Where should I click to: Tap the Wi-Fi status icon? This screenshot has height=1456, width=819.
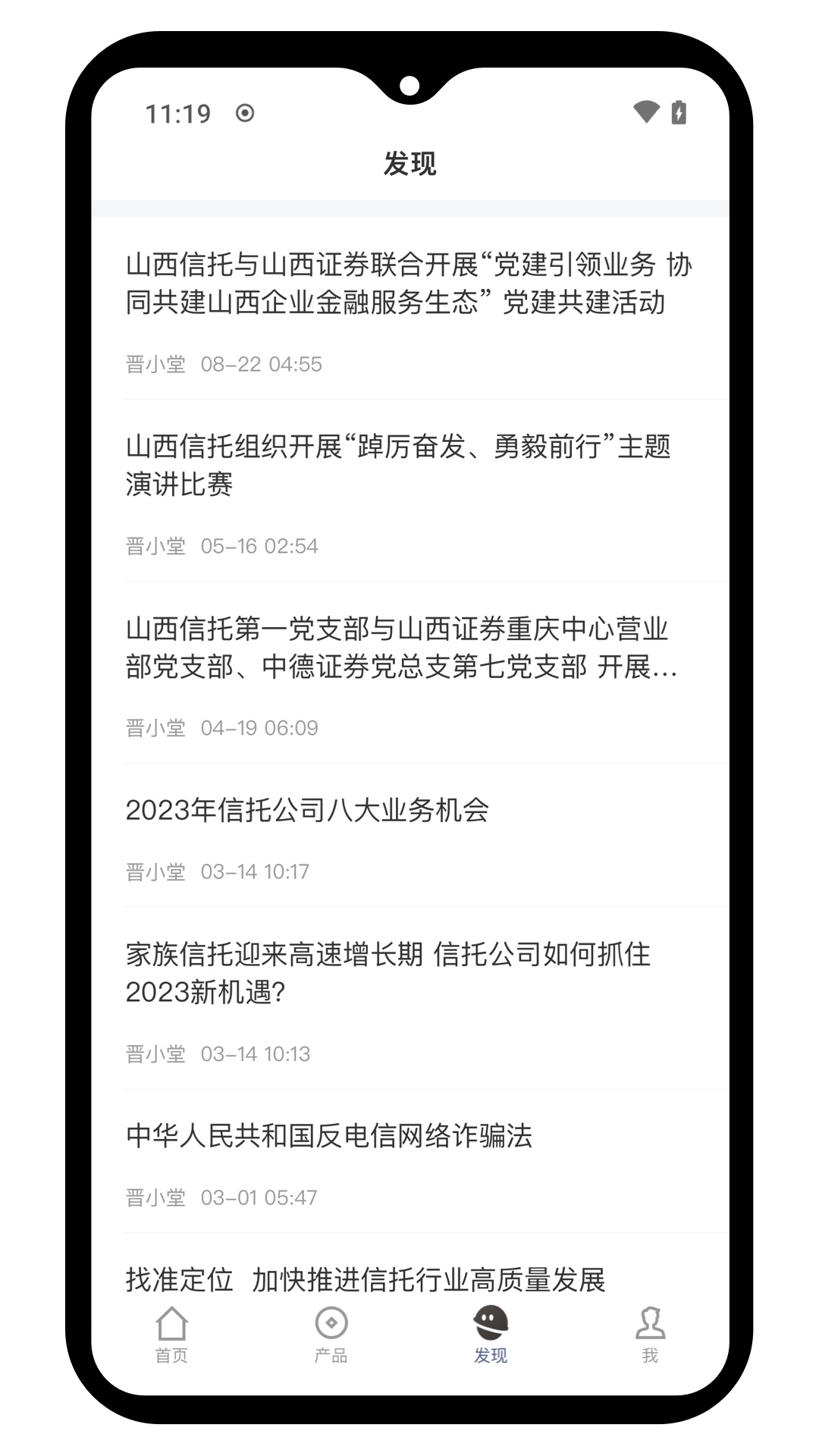click(x=645, y=112)
